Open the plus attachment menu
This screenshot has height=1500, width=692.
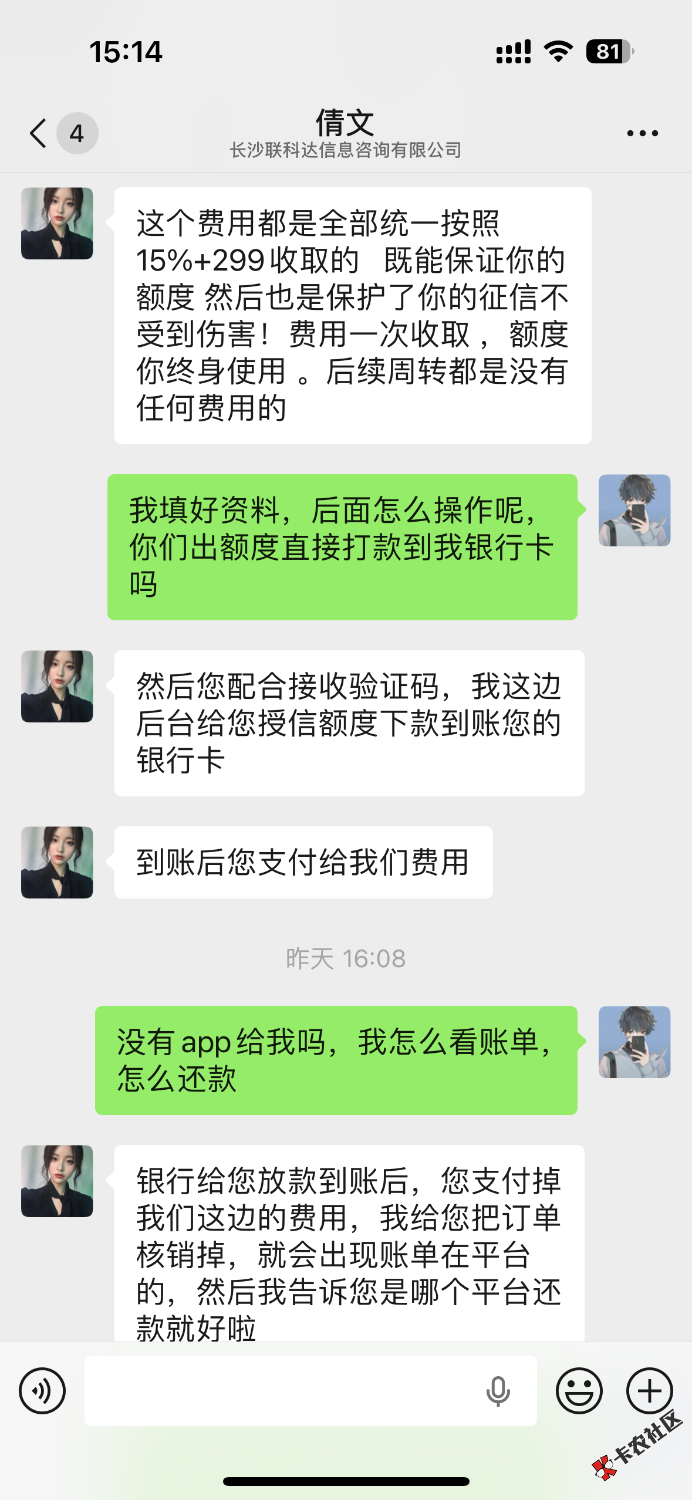click(x=649, y=1390)
